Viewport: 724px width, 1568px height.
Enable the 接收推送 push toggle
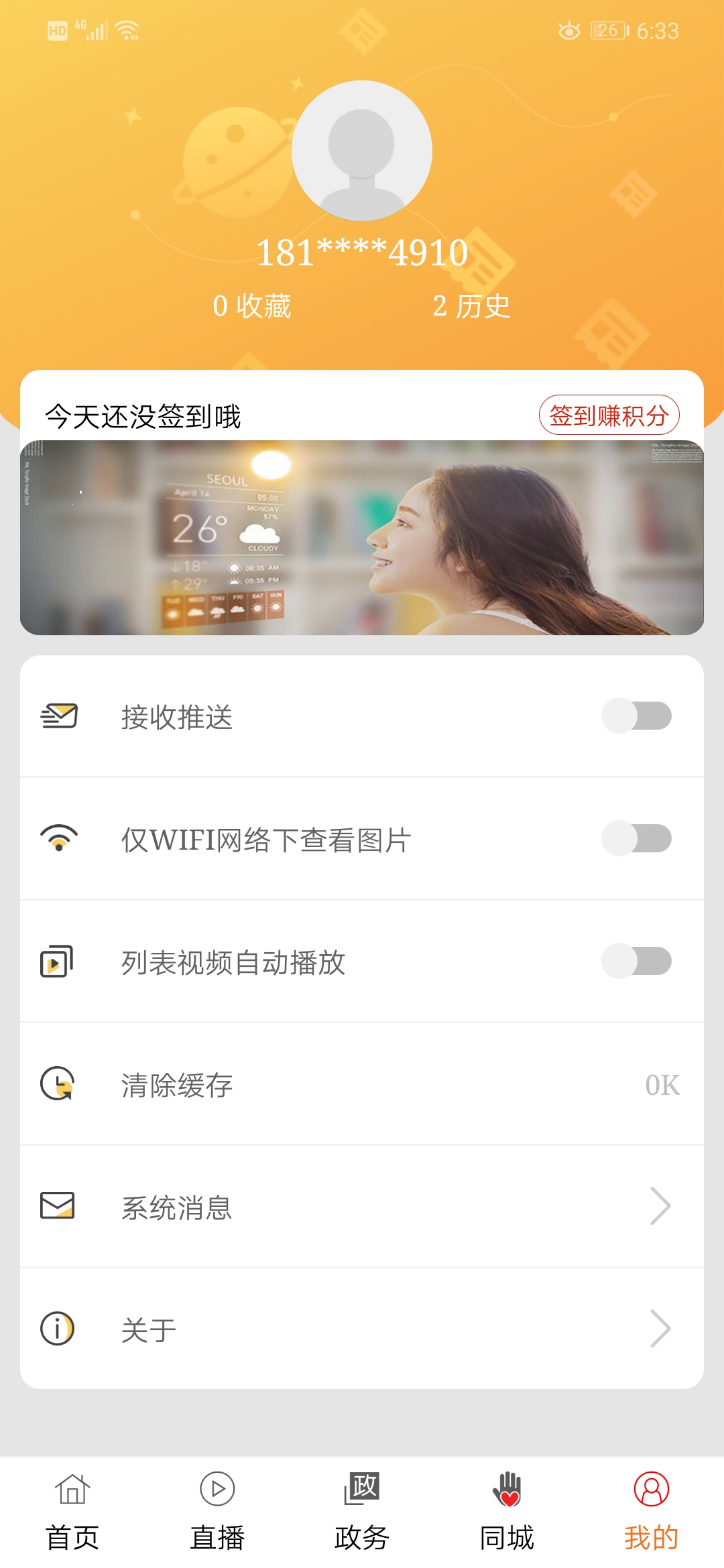click(637, 716)
